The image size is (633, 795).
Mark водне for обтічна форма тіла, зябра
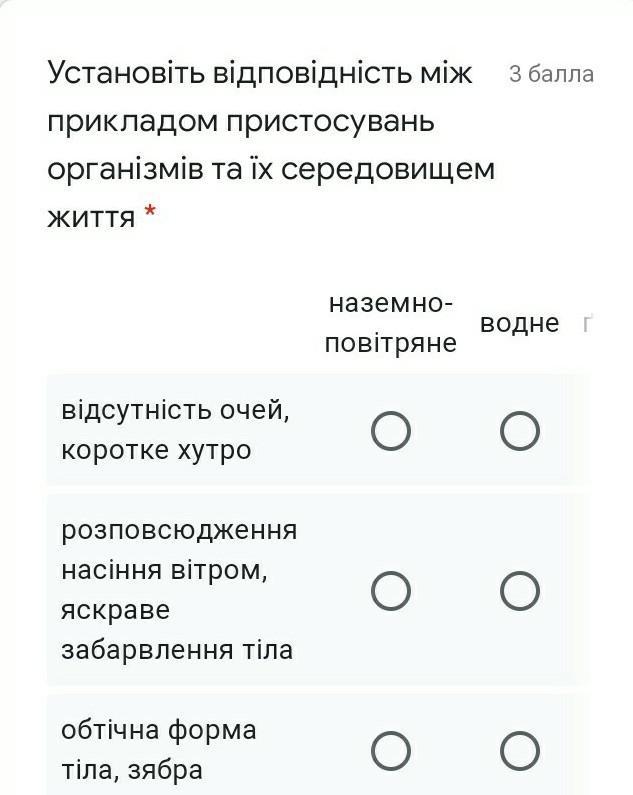519,750
